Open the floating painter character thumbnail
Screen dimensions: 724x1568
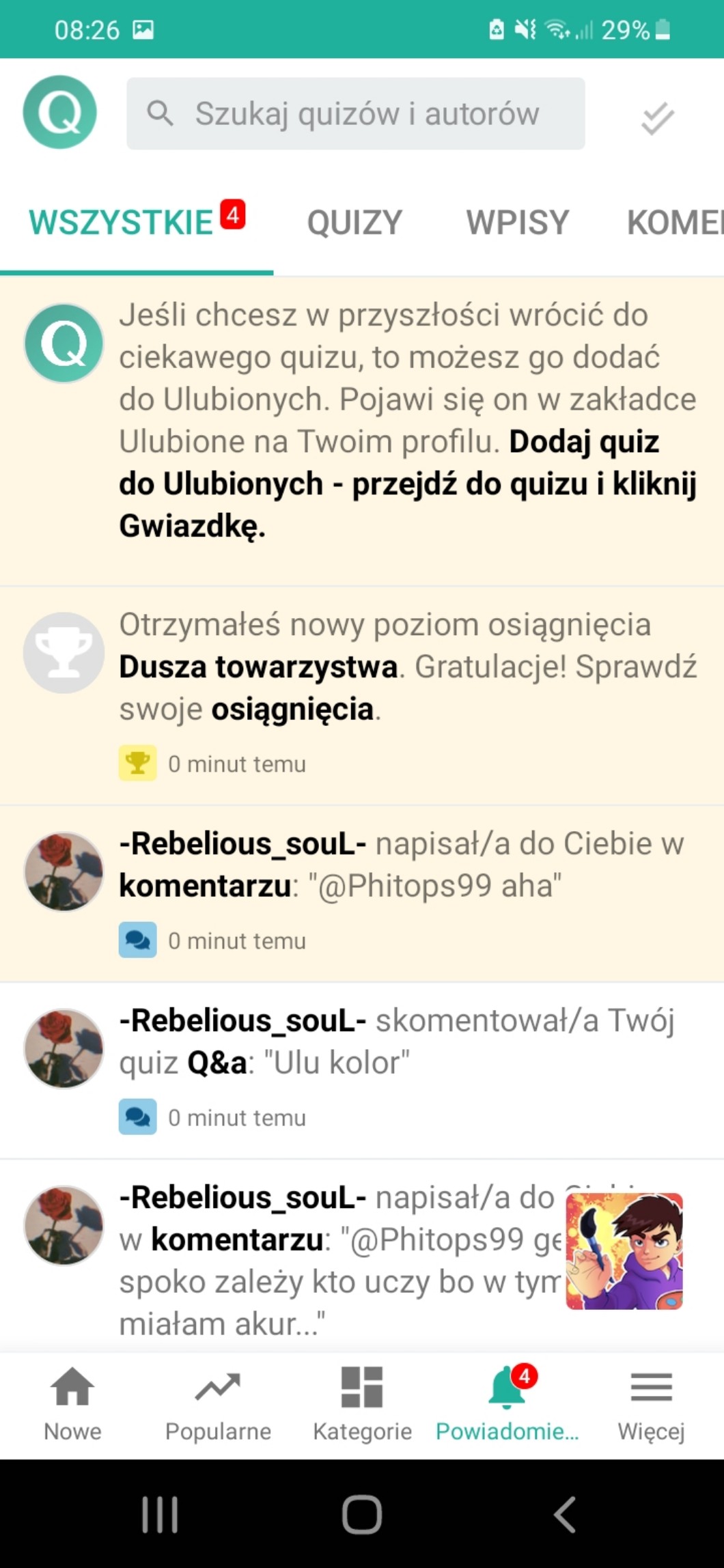coord(624,1252)
